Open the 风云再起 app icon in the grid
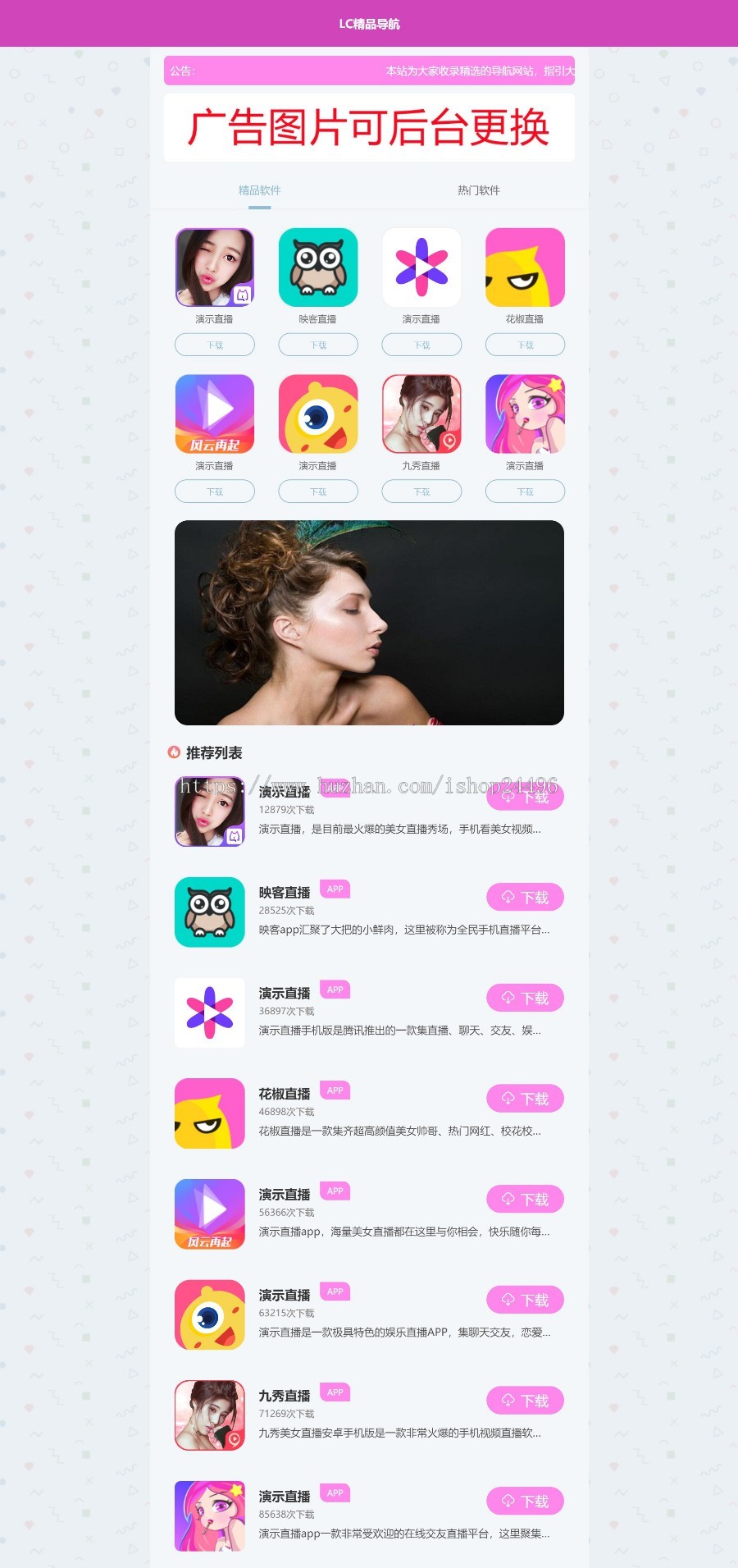Screen dimensions: 738x1568 pos(215,414)
